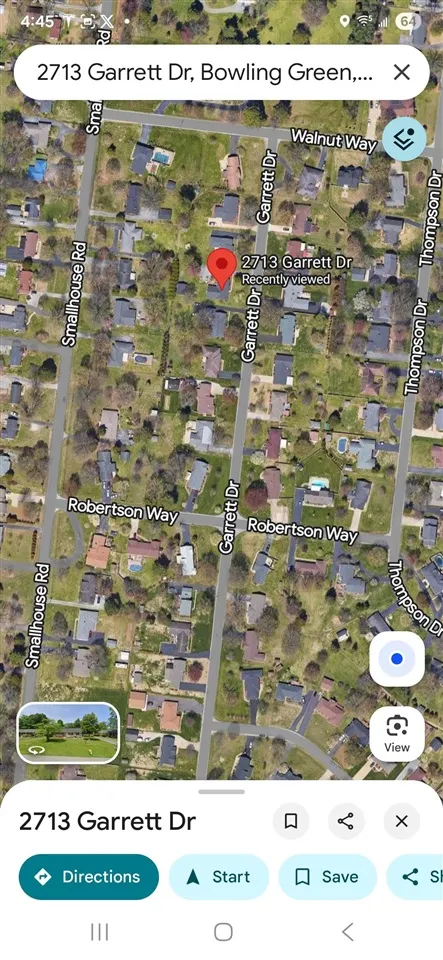Get Directions to 2713 Garrett Dr
The width and height of the screenshot is (443, 960).
[x=89, y=877]
